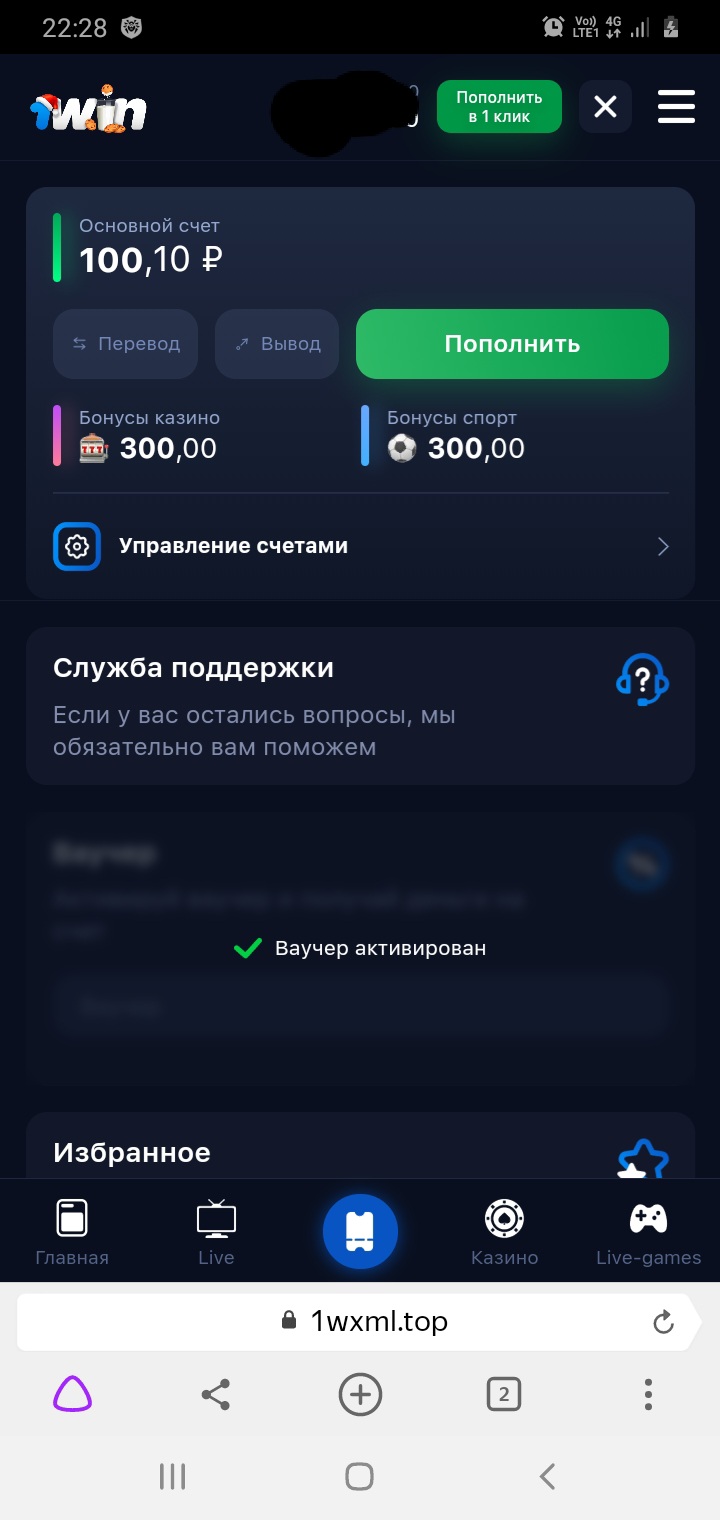The height and width of the screenshot is (1520, 720).
Task: Tap the 1win logo
Action: tap(87, 110)
